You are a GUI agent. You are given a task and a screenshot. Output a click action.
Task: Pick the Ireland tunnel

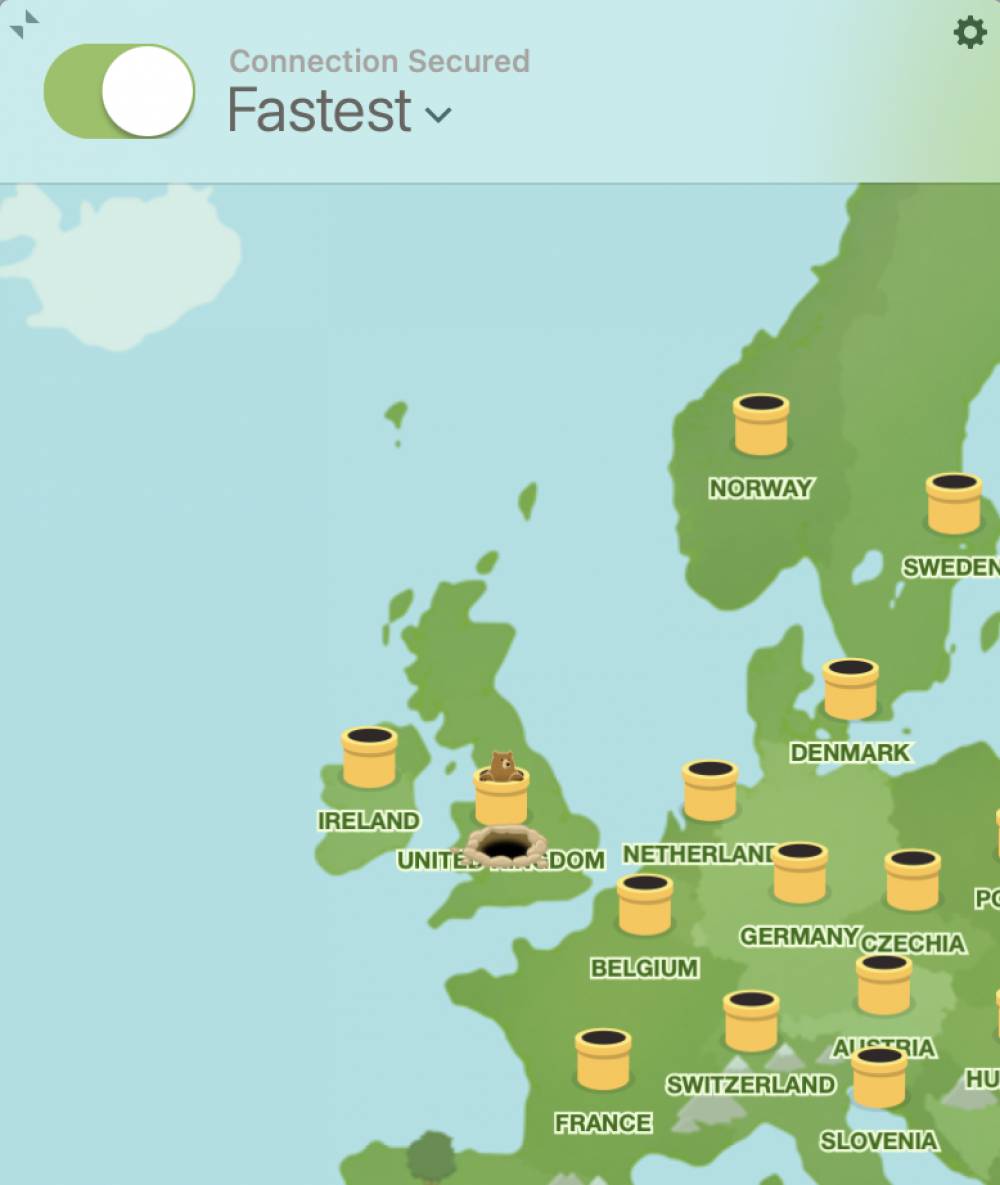tap(369, 758)
